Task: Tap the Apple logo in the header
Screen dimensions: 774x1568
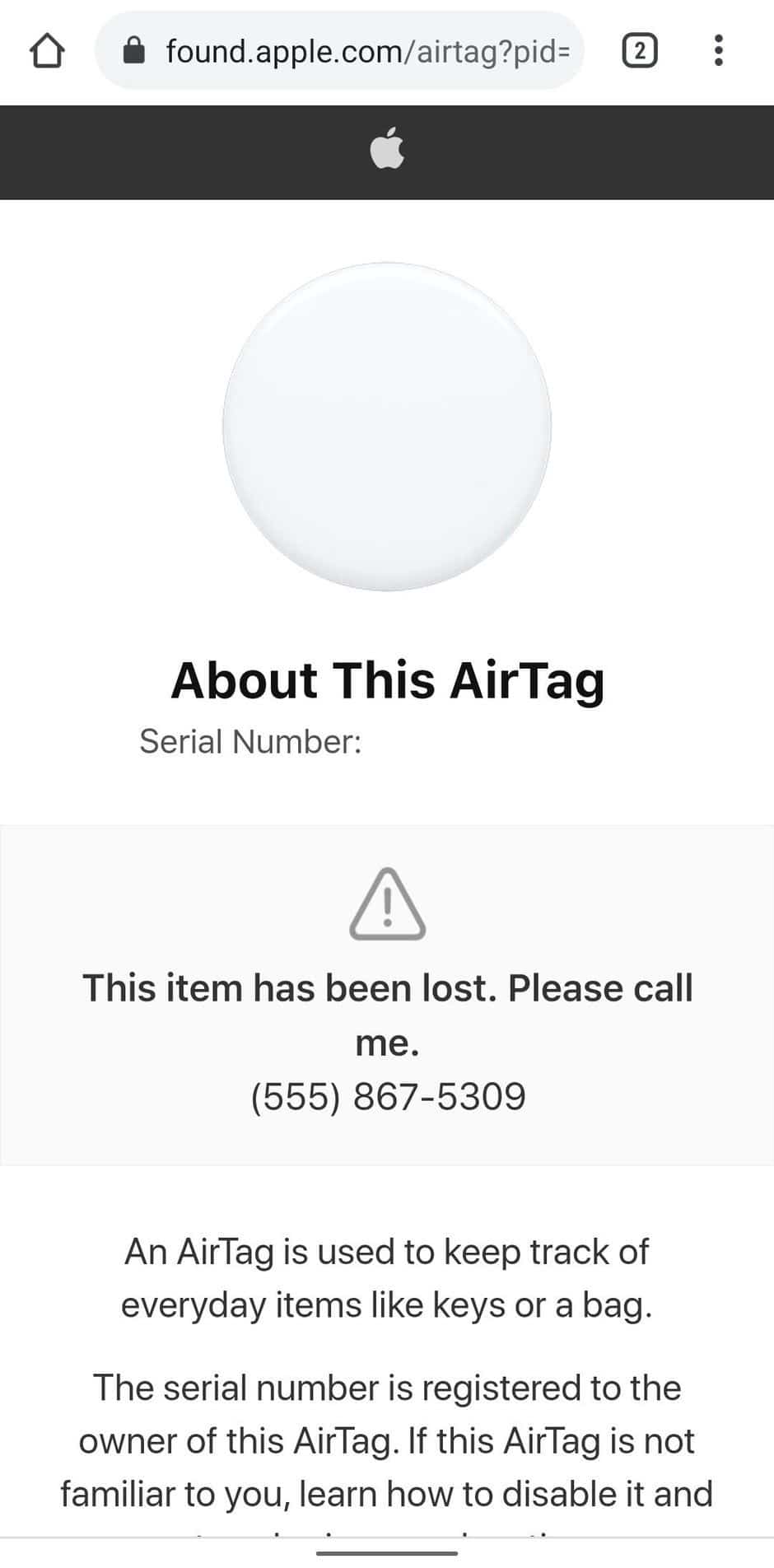Action: pyautogui.click(x=387, y=148)
